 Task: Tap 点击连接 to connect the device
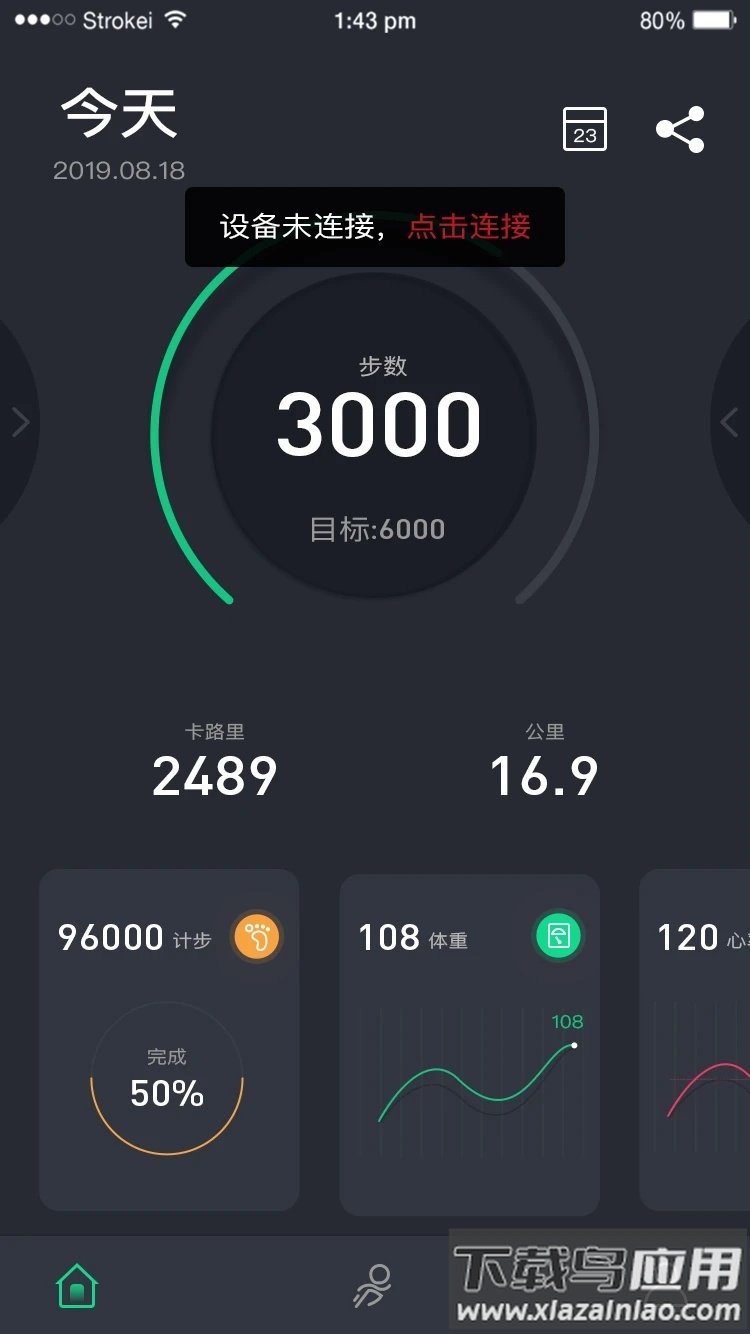click(471, 227)
